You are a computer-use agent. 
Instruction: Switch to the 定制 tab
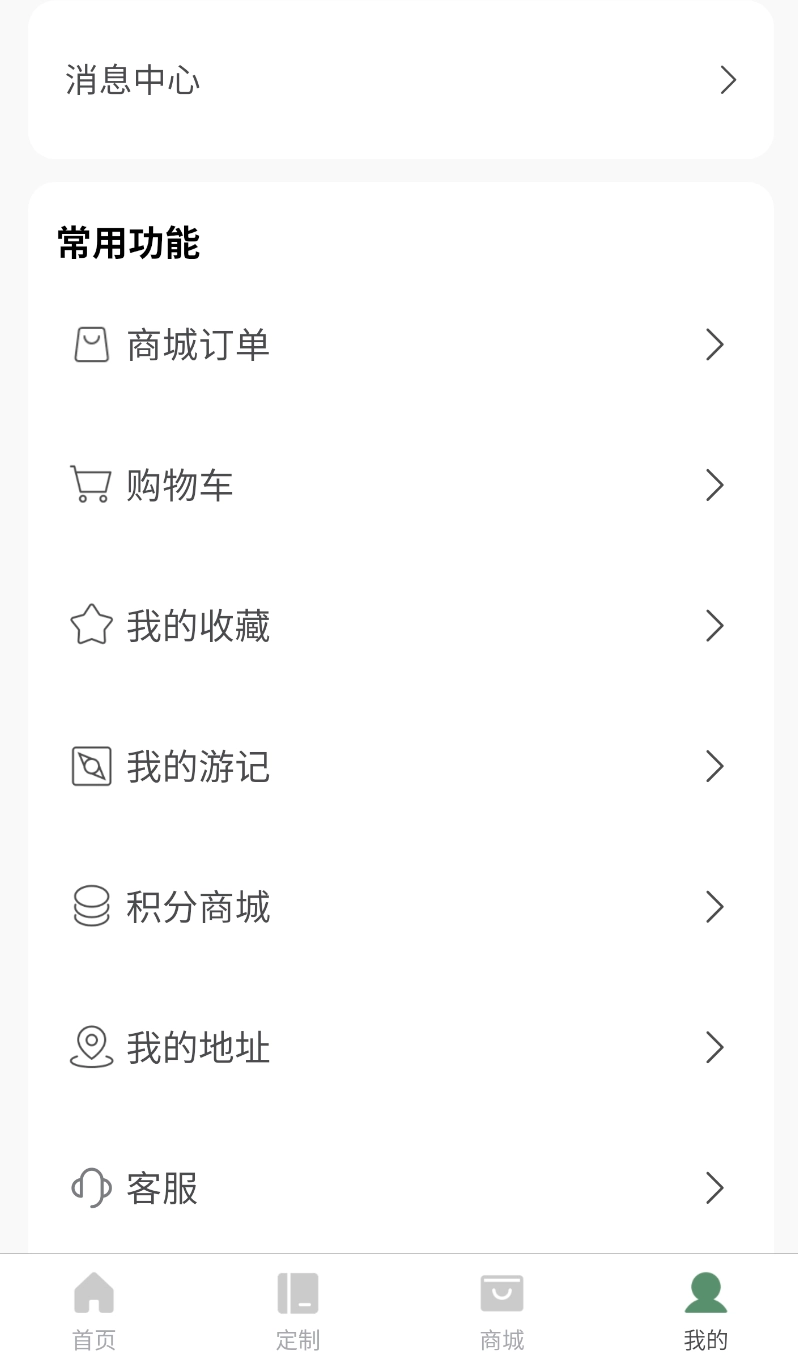(297, 1310)
